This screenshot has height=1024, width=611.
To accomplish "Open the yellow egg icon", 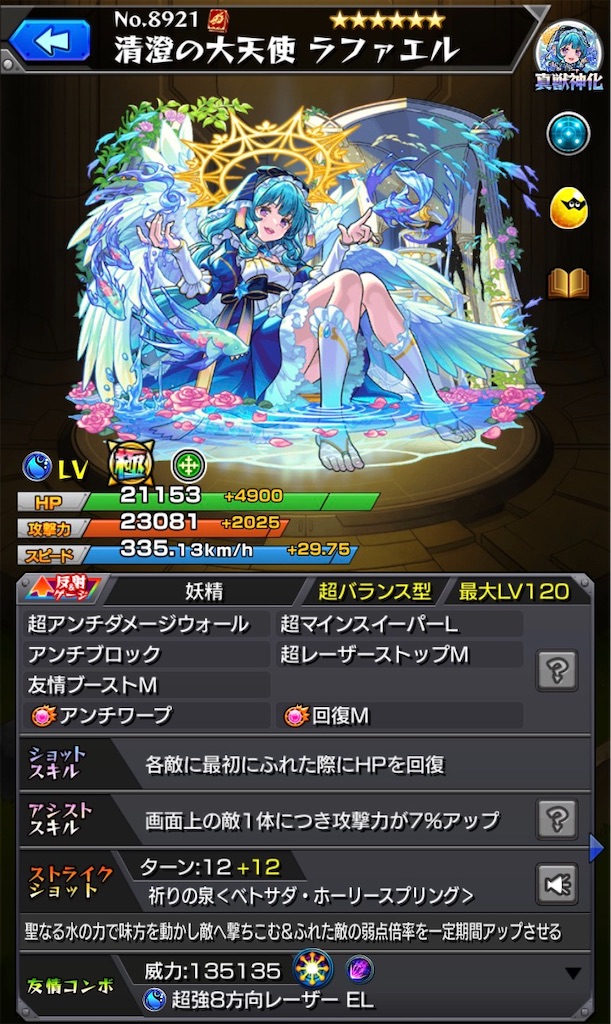I will point(568,208).
